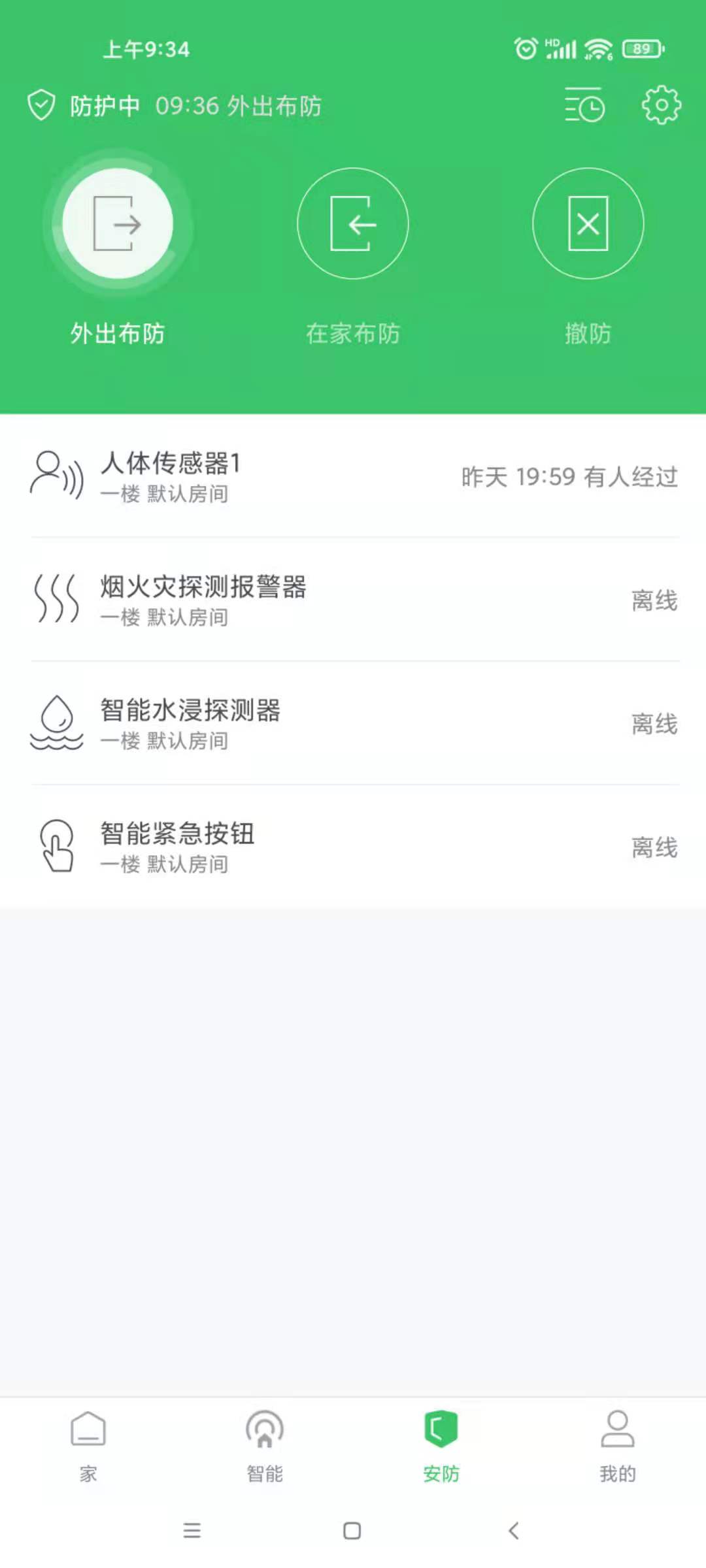Tap the system back button
The image size is (706, 1568).
(514, 1530)
